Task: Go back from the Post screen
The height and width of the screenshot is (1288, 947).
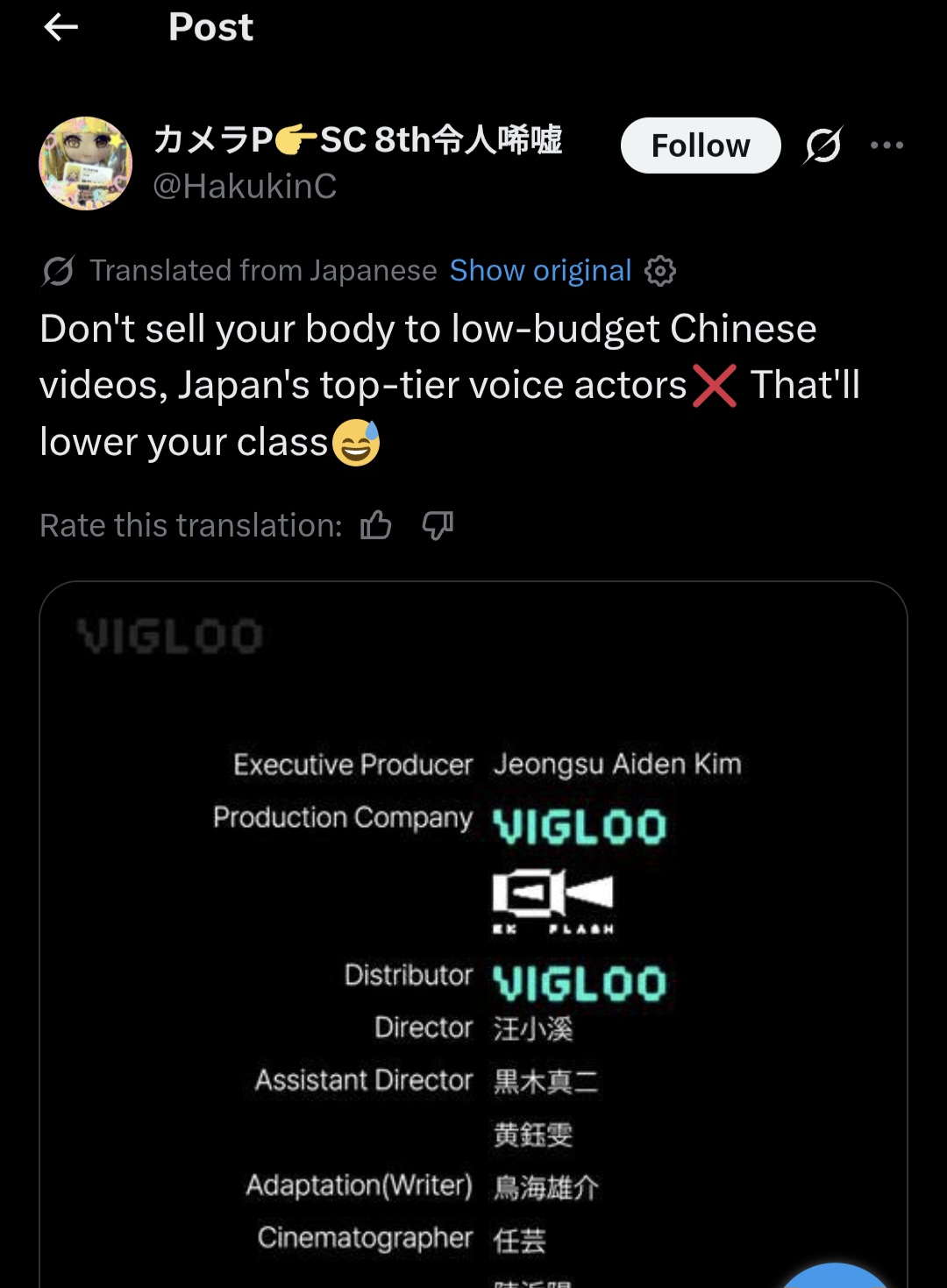Action: pos(61,27)
